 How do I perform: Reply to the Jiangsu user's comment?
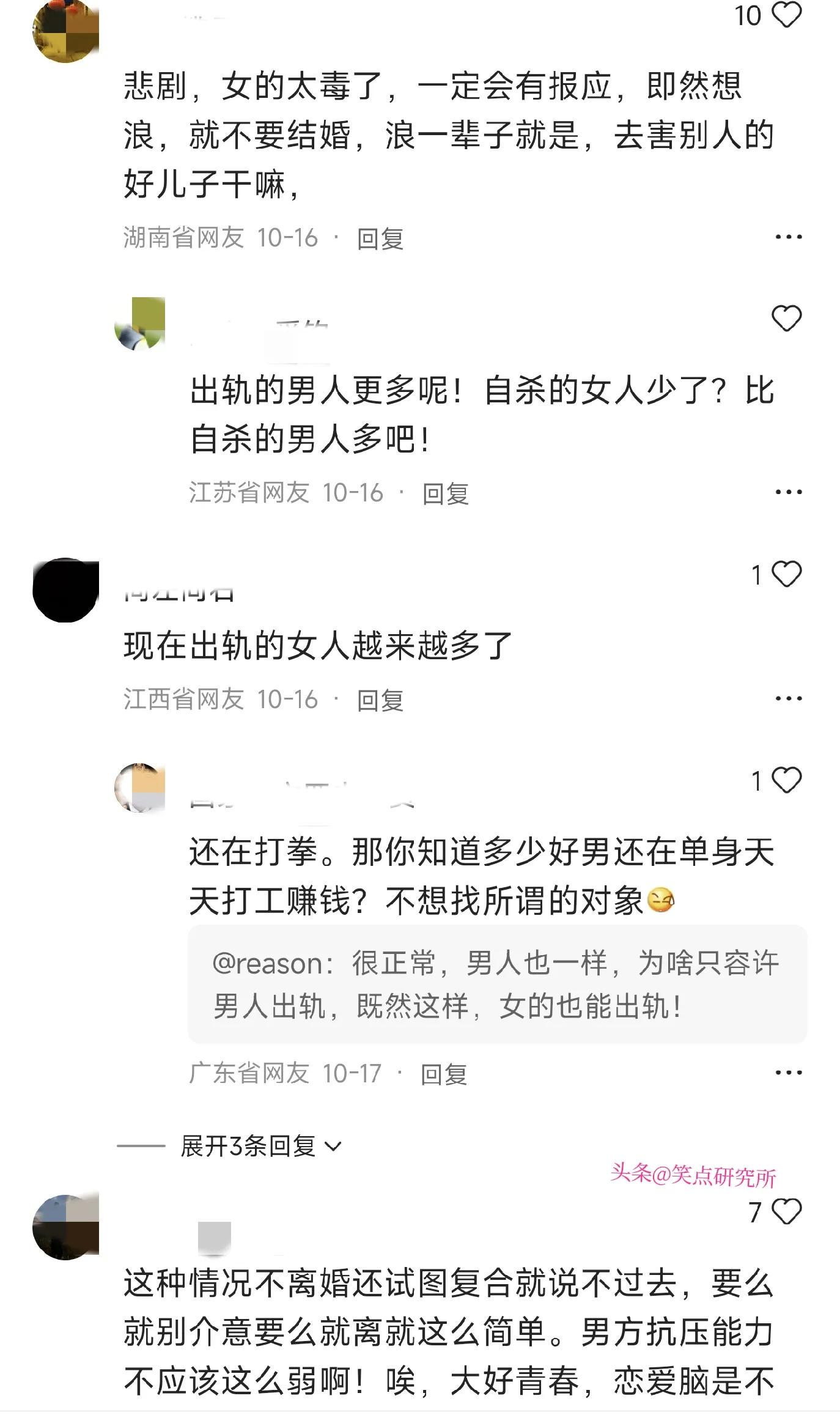[445, 493]
